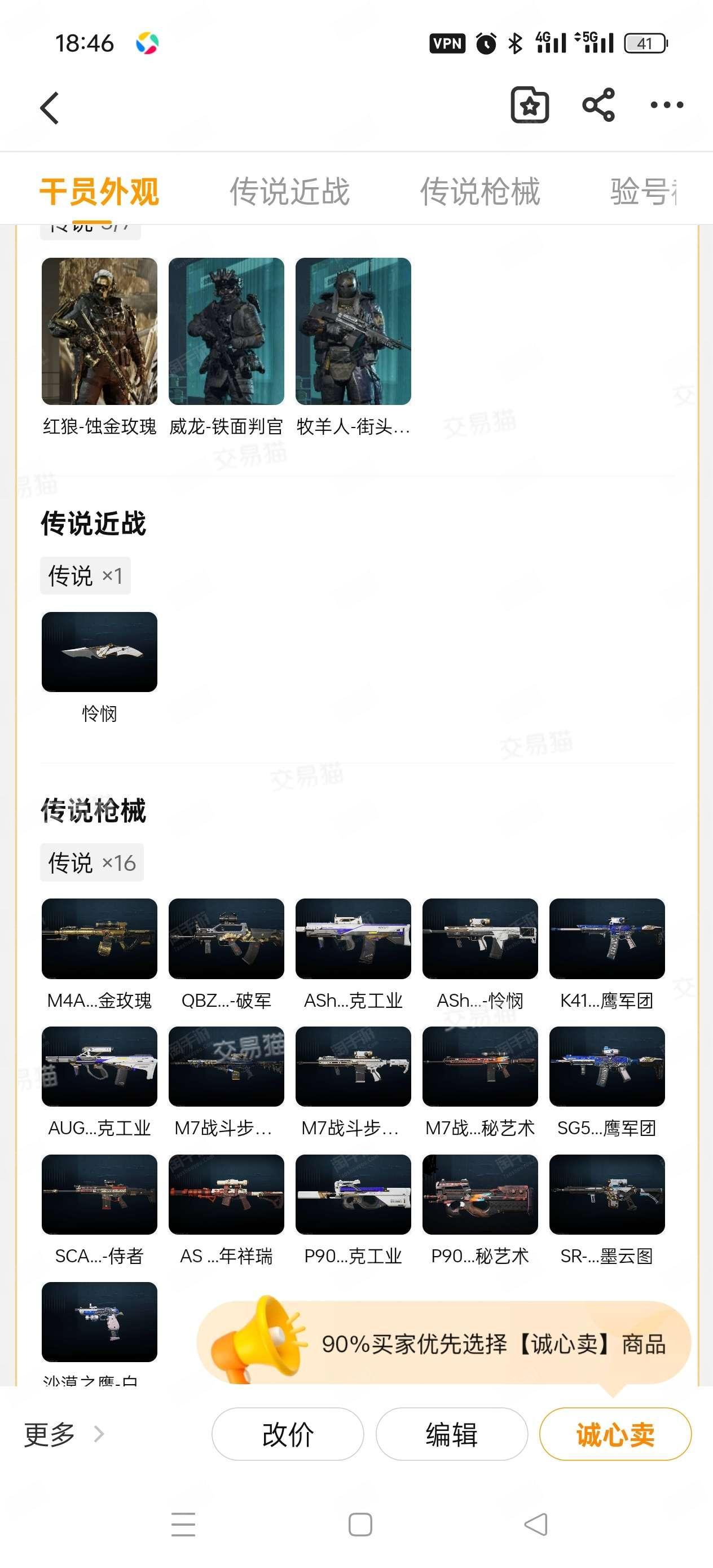Tap the 改价 button
Screen dimensions: 713x1568
click(x=287, y=1434)
